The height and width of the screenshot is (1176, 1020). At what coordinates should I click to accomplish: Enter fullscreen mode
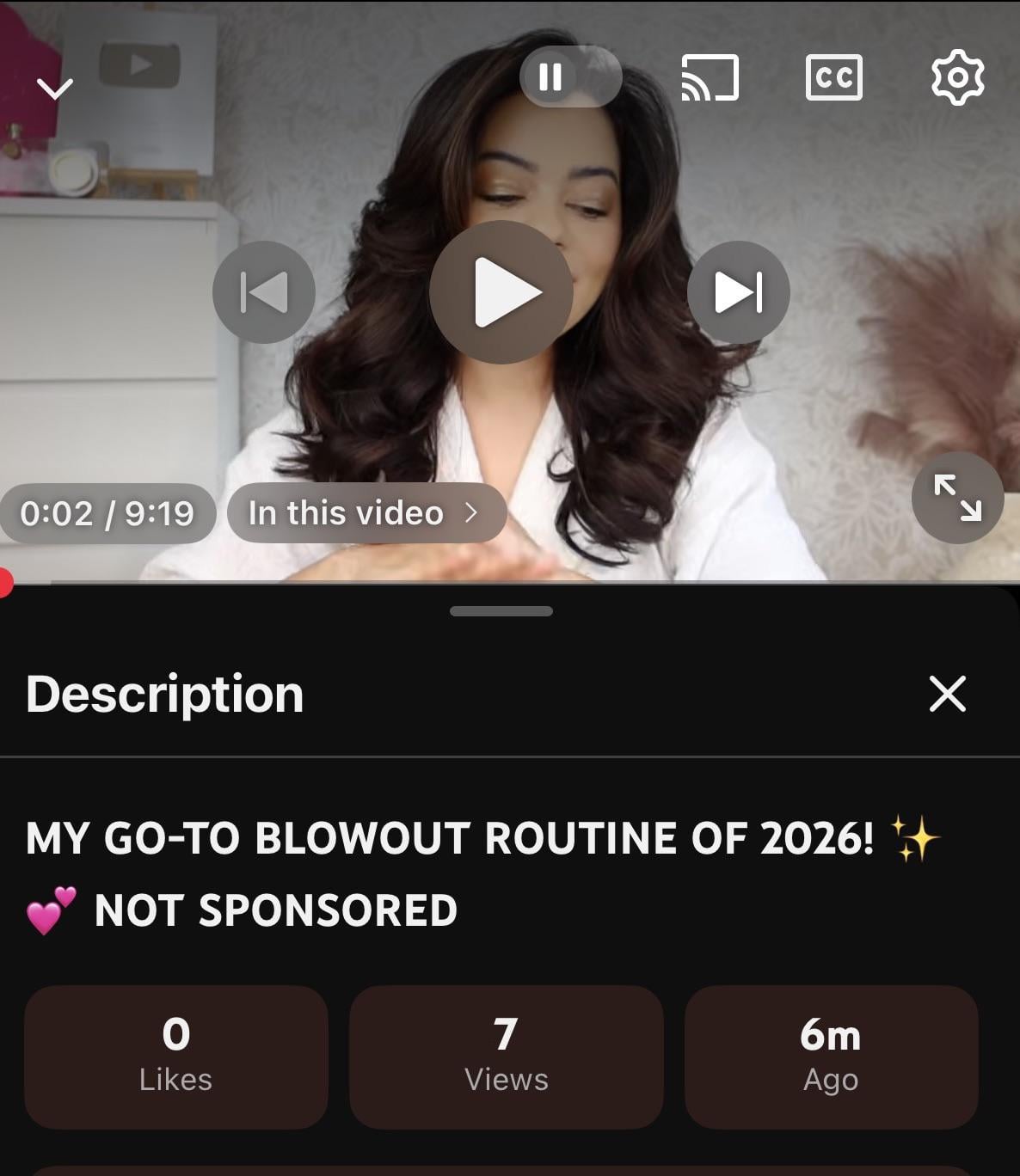point(957,498)
